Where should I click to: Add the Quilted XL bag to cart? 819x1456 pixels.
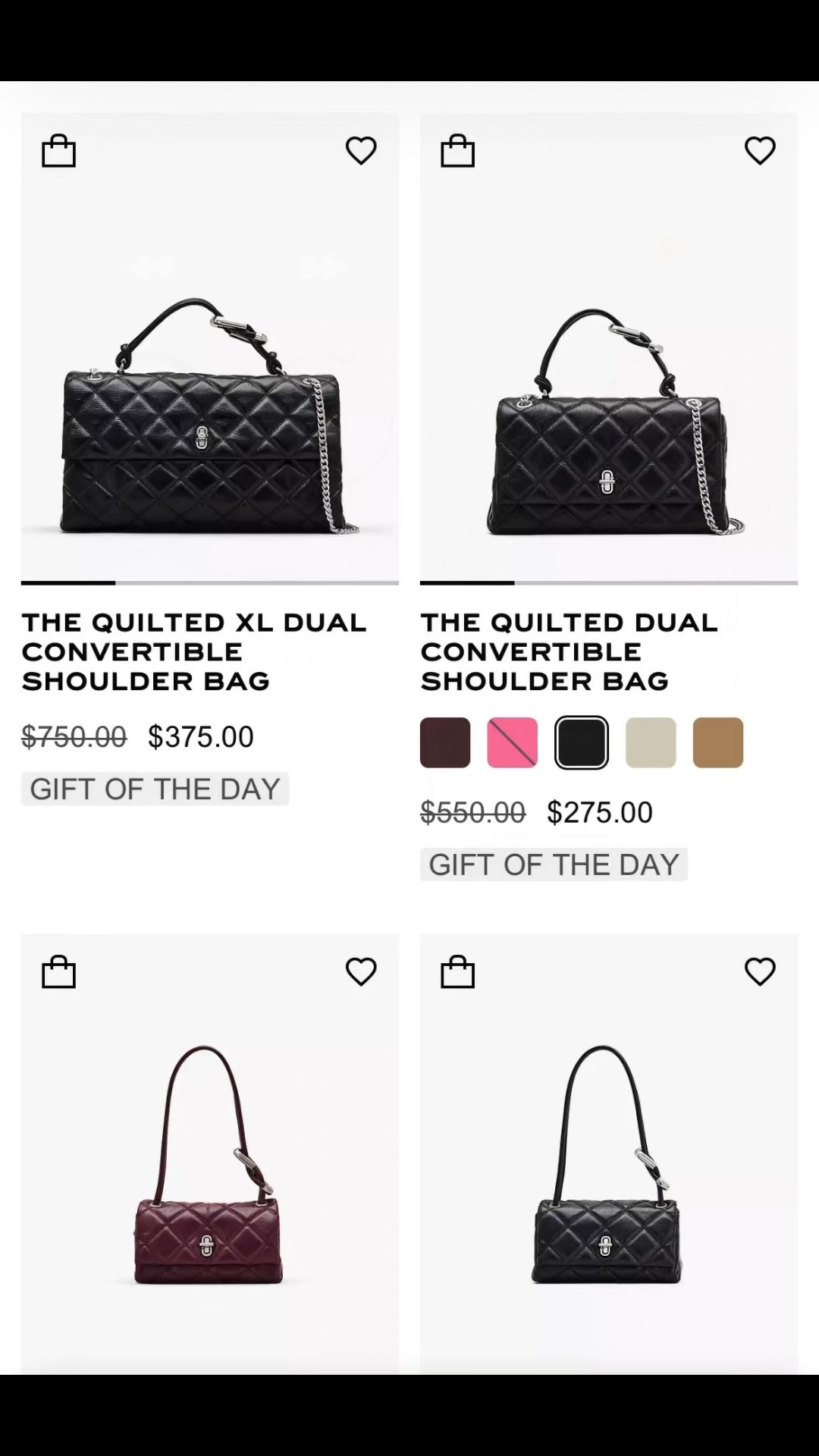point(58,150)
